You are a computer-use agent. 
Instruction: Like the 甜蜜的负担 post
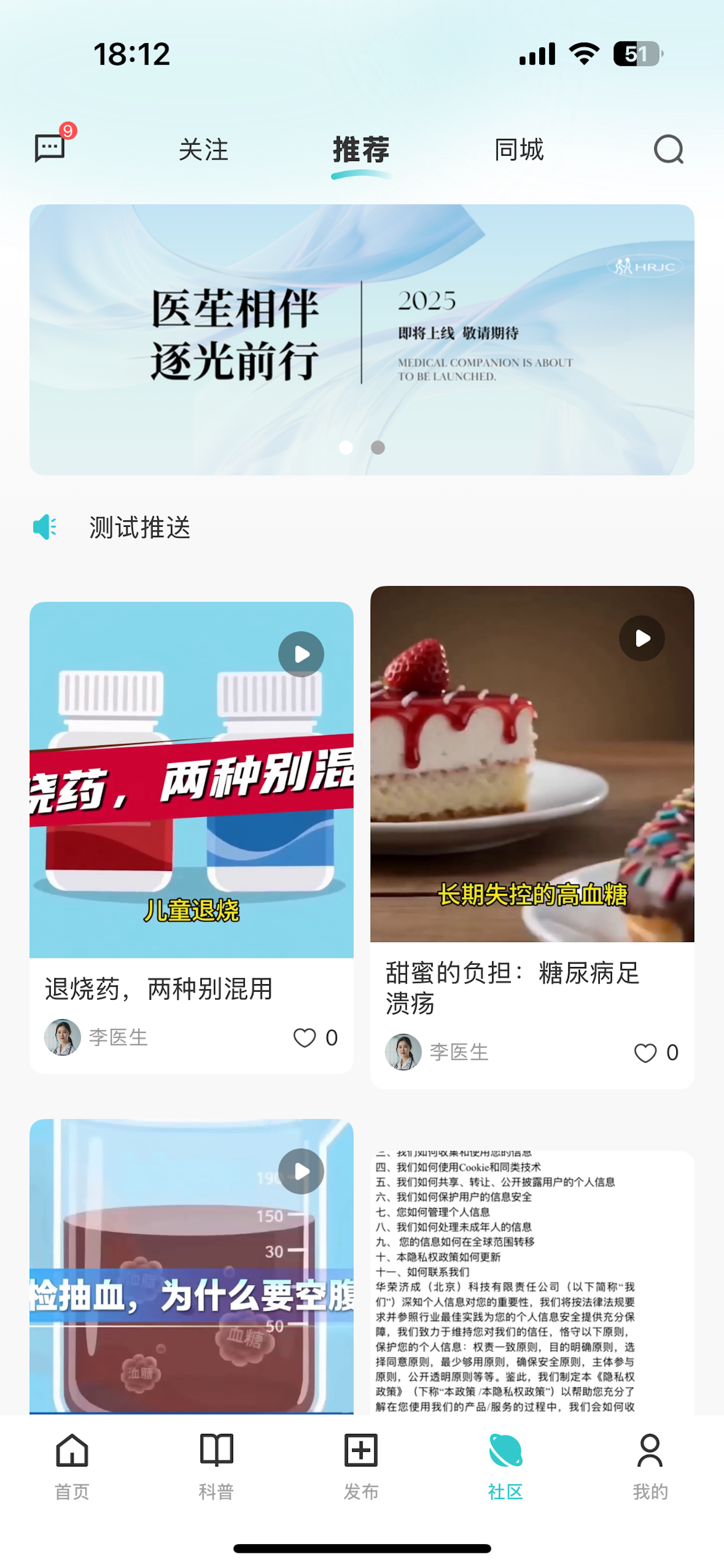pyautogui.click(x=656, y=1052)
